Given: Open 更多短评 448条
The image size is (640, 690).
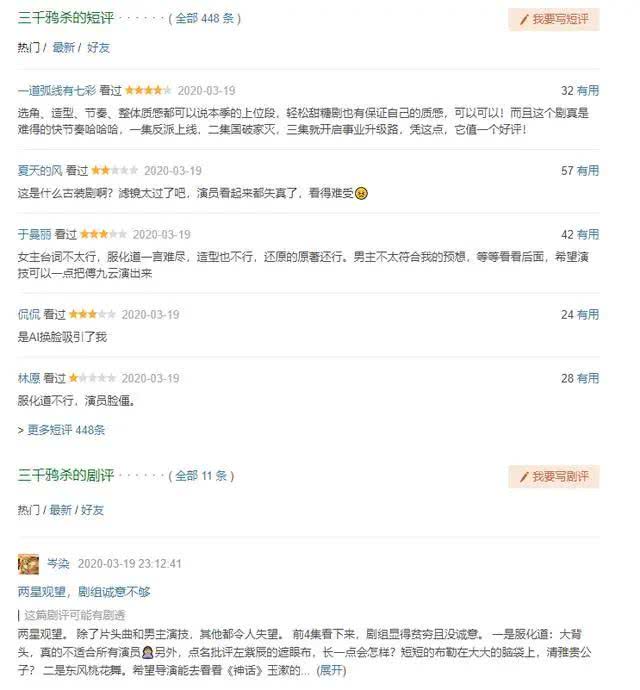Looking at the screenshot, I should [x=66, y=430].
